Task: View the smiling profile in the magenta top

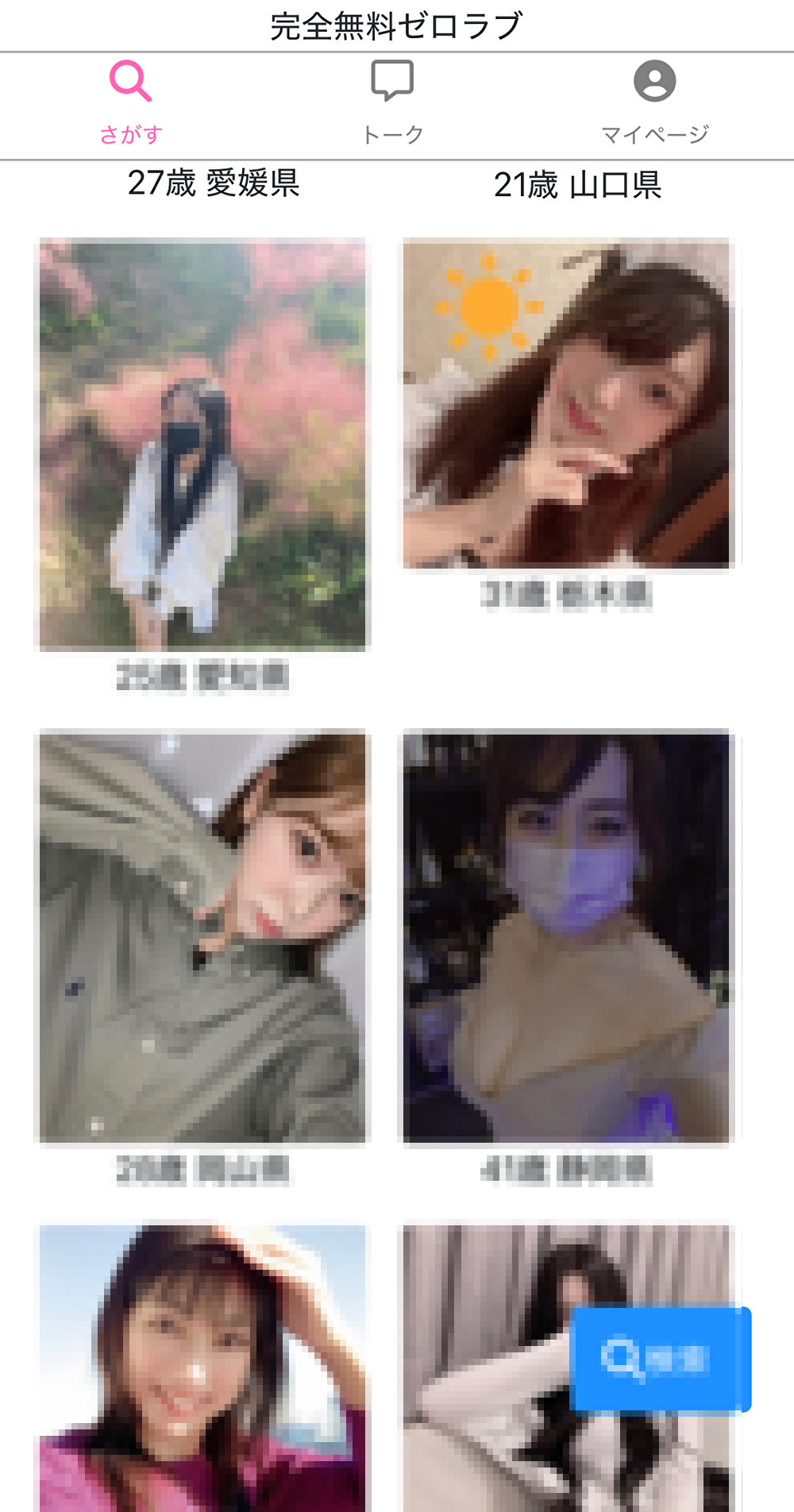Action: click(203, 1367)
